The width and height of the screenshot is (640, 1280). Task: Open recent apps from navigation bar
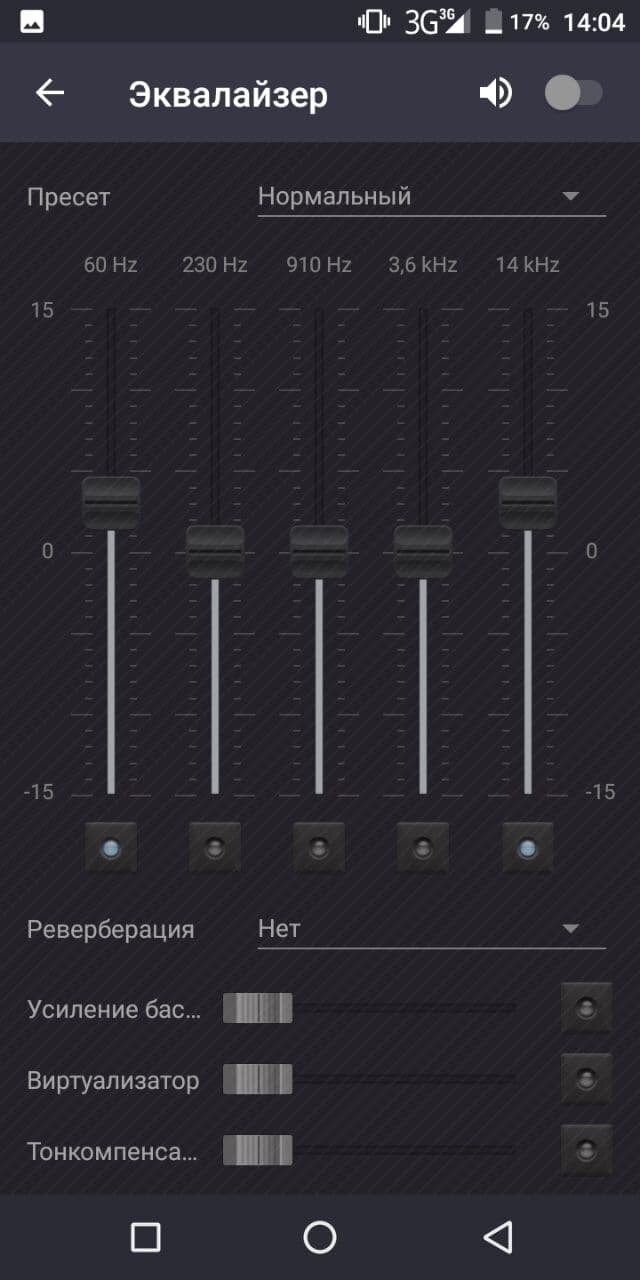coord(146,1237)
